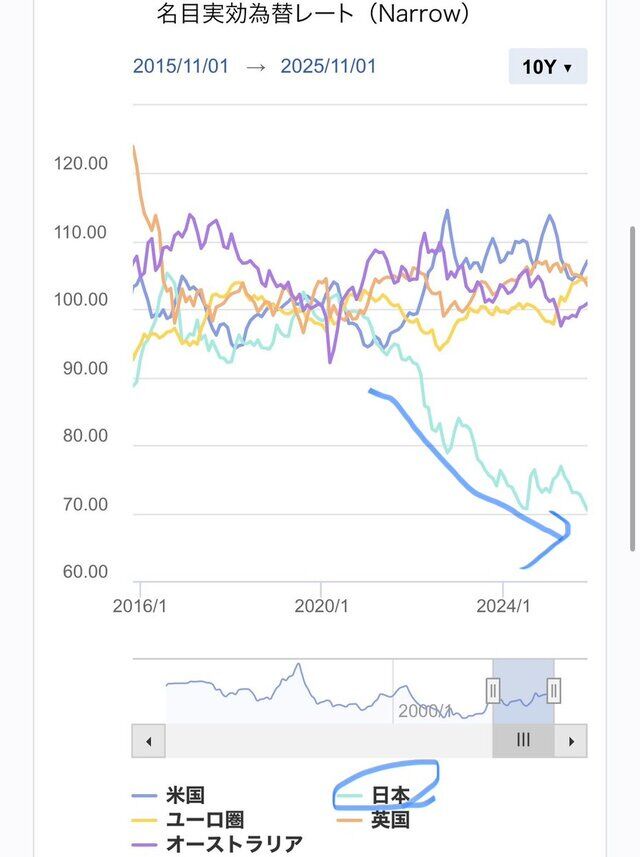Edit the start date 2015/11/01
The width and height of the screenshot is (640, 857).
click(x=181, y=67)
